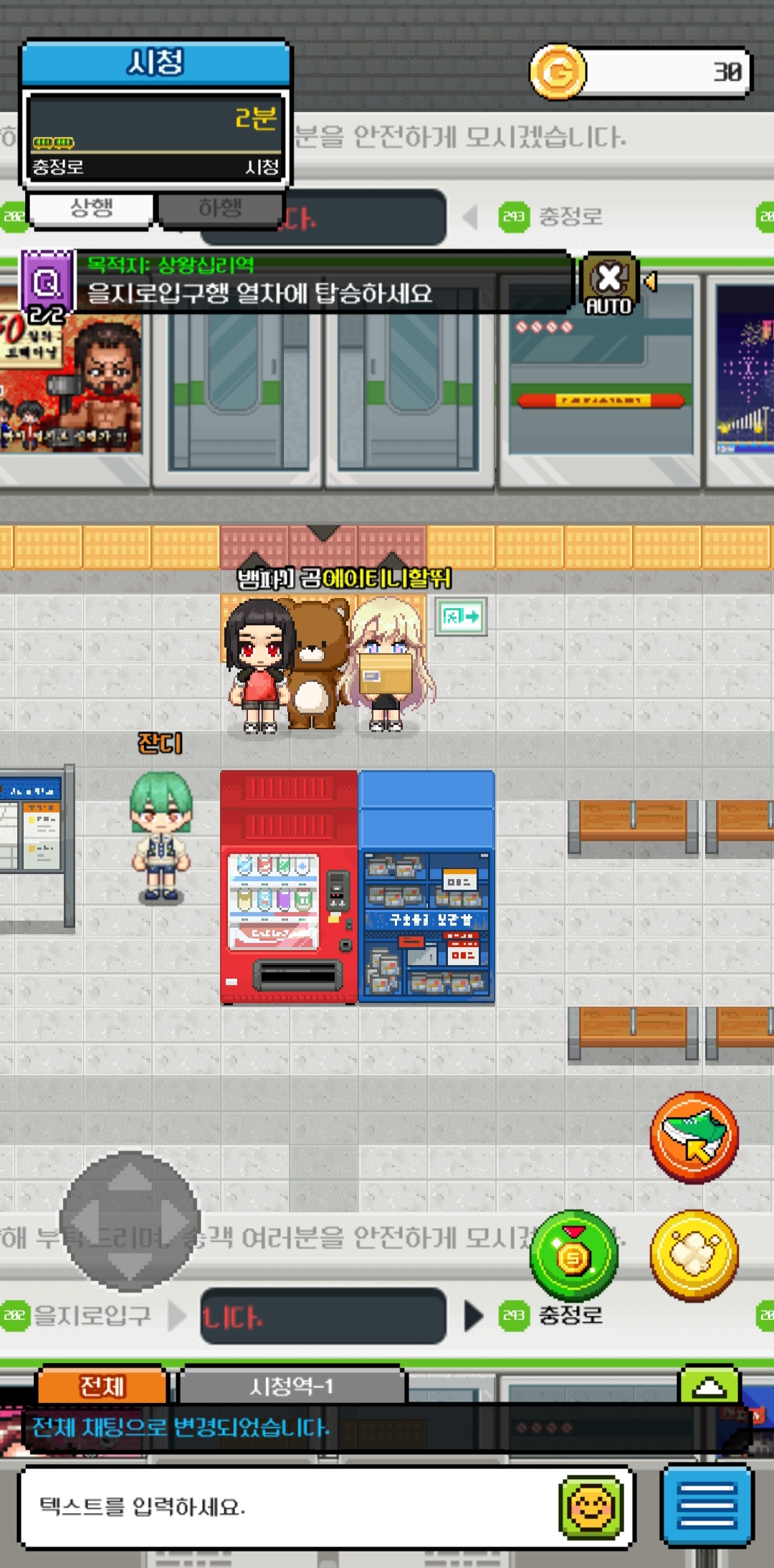Tap the blue locker storage machine

pyautogui.click(x=426, y=888)
